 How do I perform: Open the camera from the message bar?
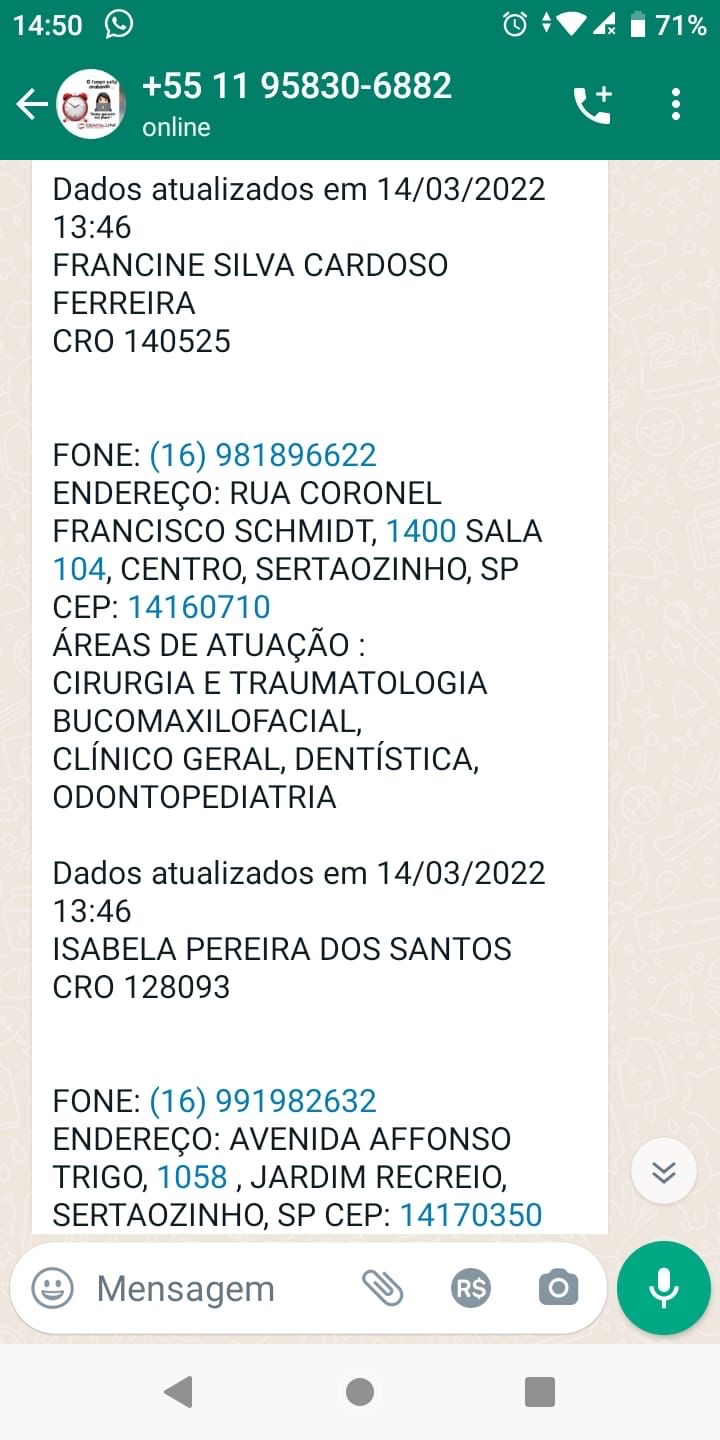pyautogui.click(x=558, y=1289)
